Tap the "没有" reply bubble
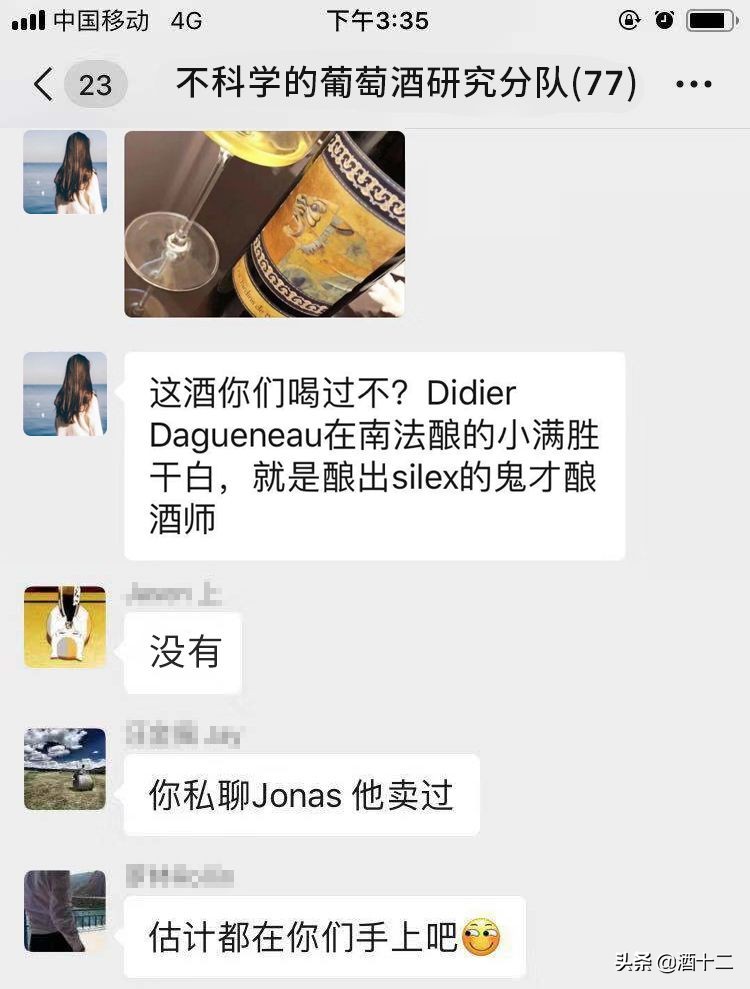Screen dimensions: 750x989 pyautogui.click(x=182, y=653)
